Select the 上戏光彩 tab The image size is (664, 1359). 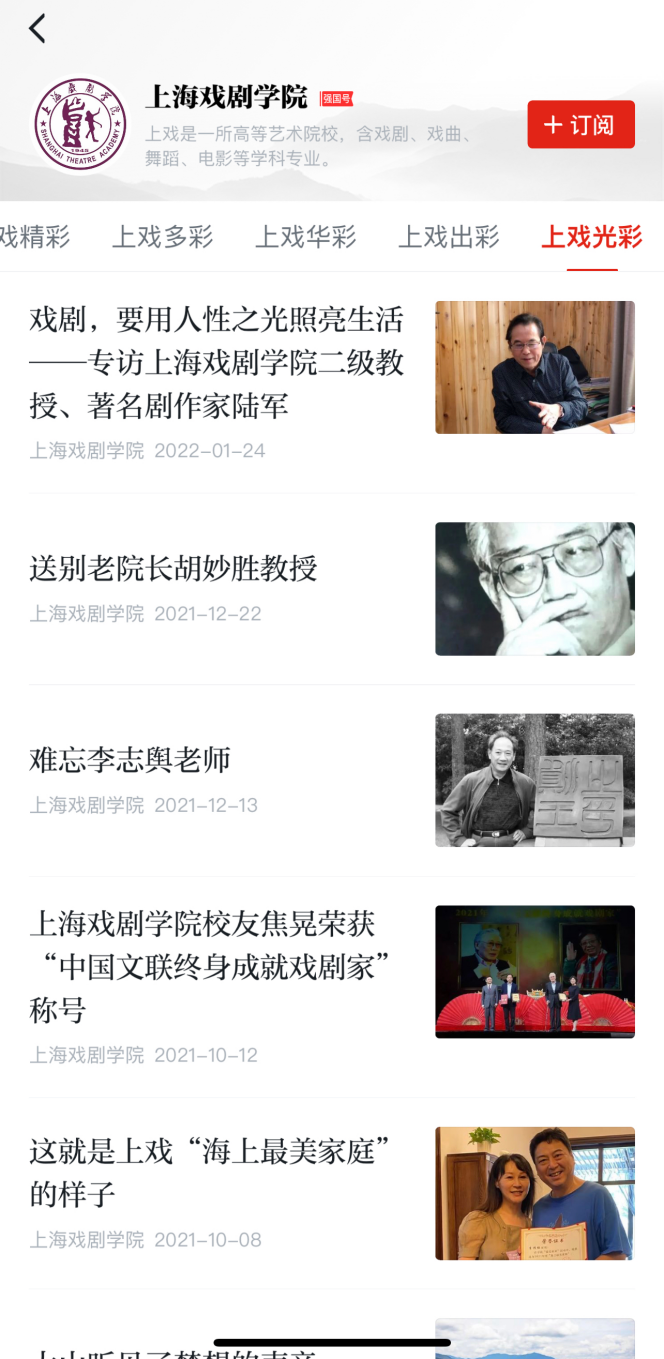(x=591, y=237)
